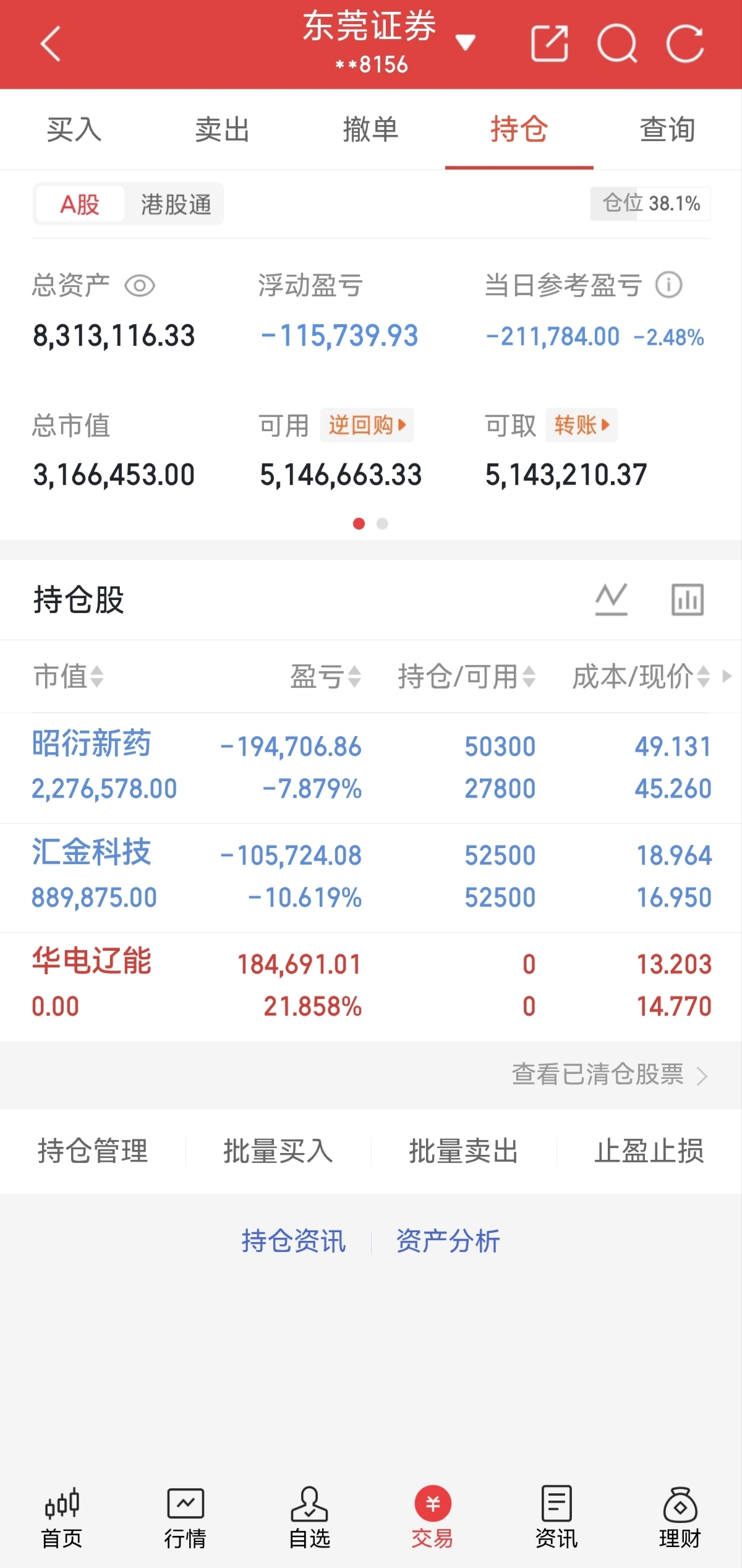This screenshot has width=742, height=1568.
Task: Tap the share icon in the header
Action: pos(549,44)
